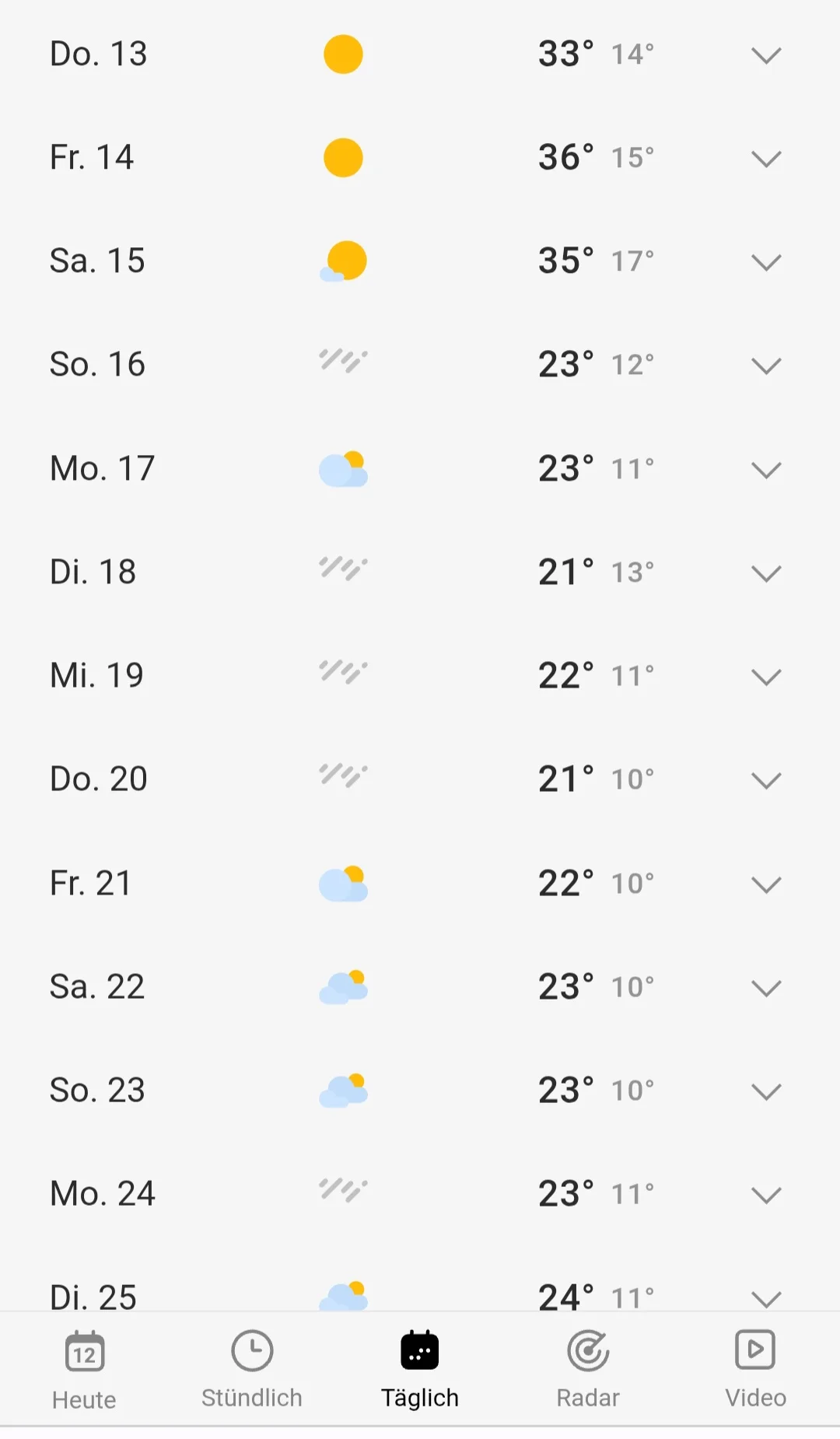Image resolution: width=840 pixels, height=1439 pixels.
Task: Open So. 23 forecast details
Action: pyautogui.click(x=766, y=1091)
